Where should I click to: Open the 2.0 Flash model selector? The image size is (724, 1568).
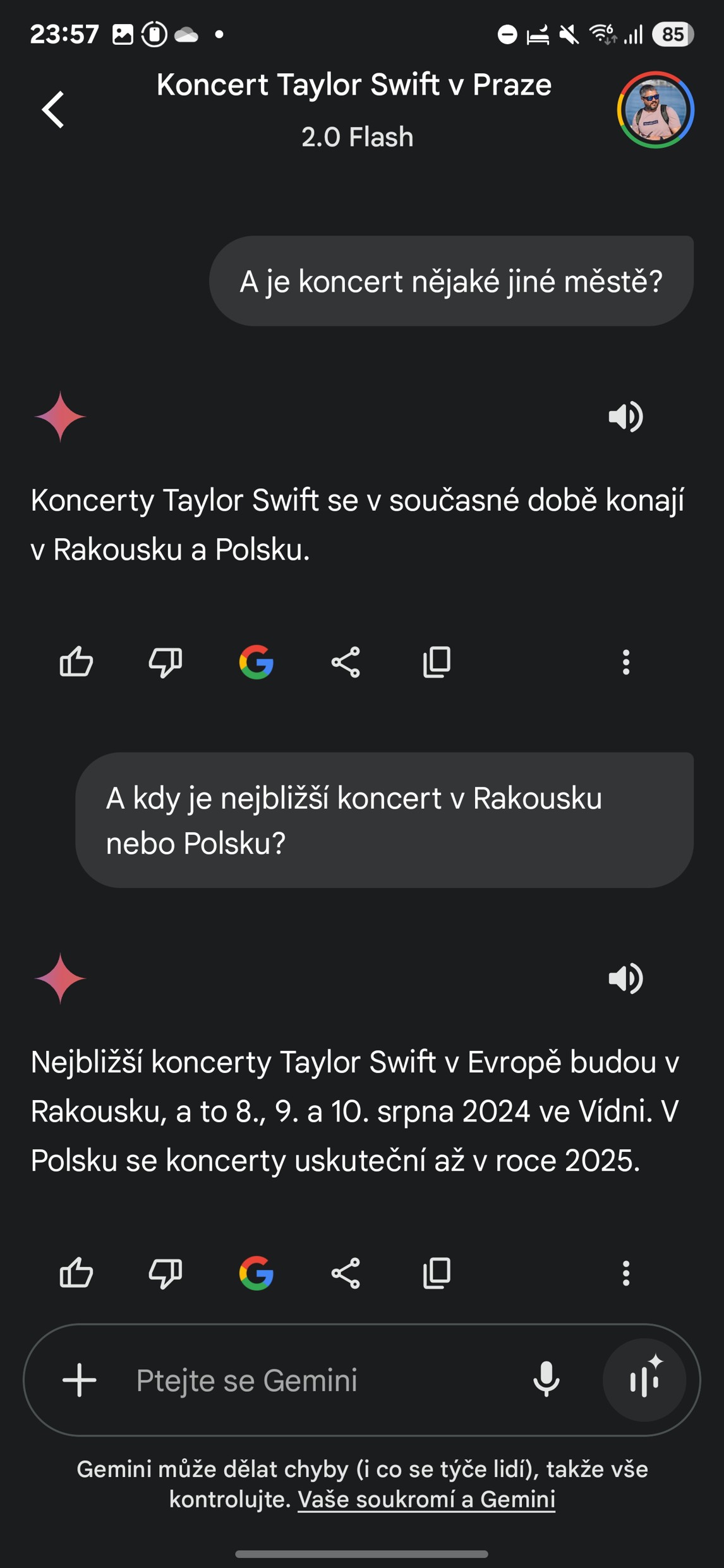click(x=357, y=137)
